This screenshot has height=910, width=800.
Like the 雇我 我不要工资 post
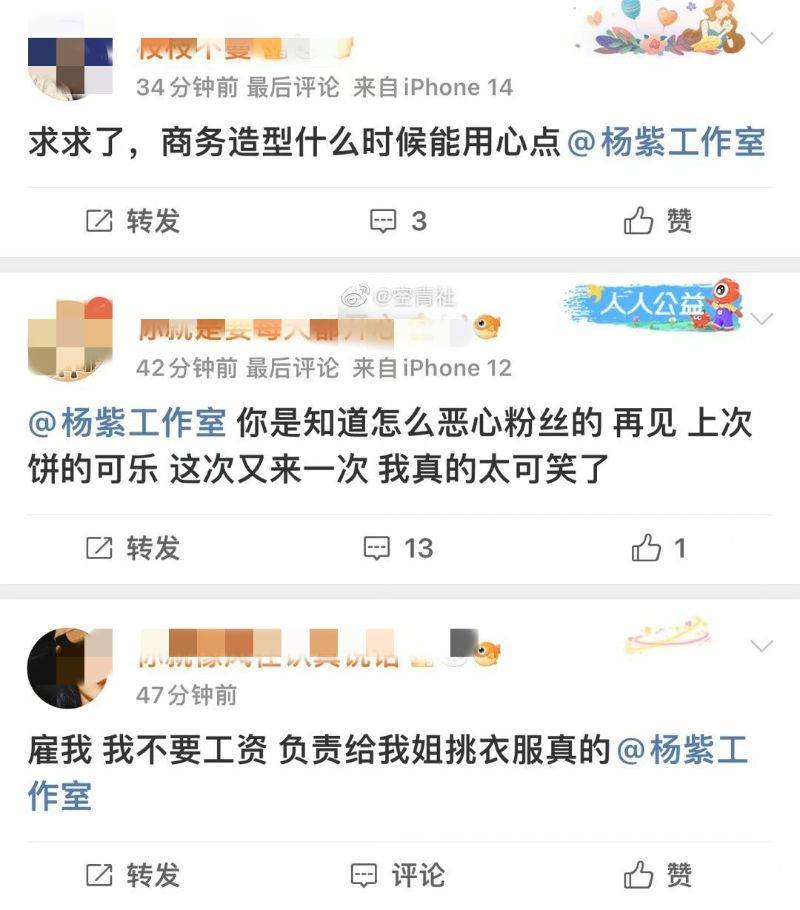[657, 876]
